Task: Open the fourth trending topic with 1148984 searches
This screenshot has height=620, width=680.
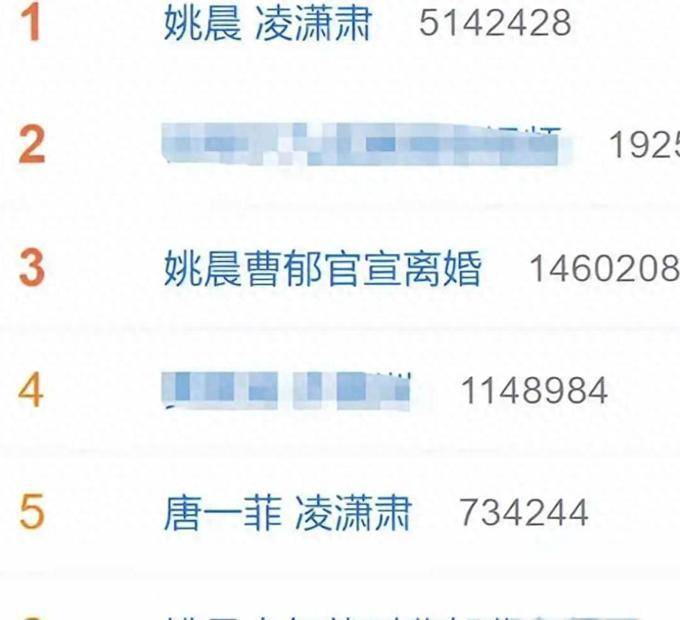Action: 287,390
